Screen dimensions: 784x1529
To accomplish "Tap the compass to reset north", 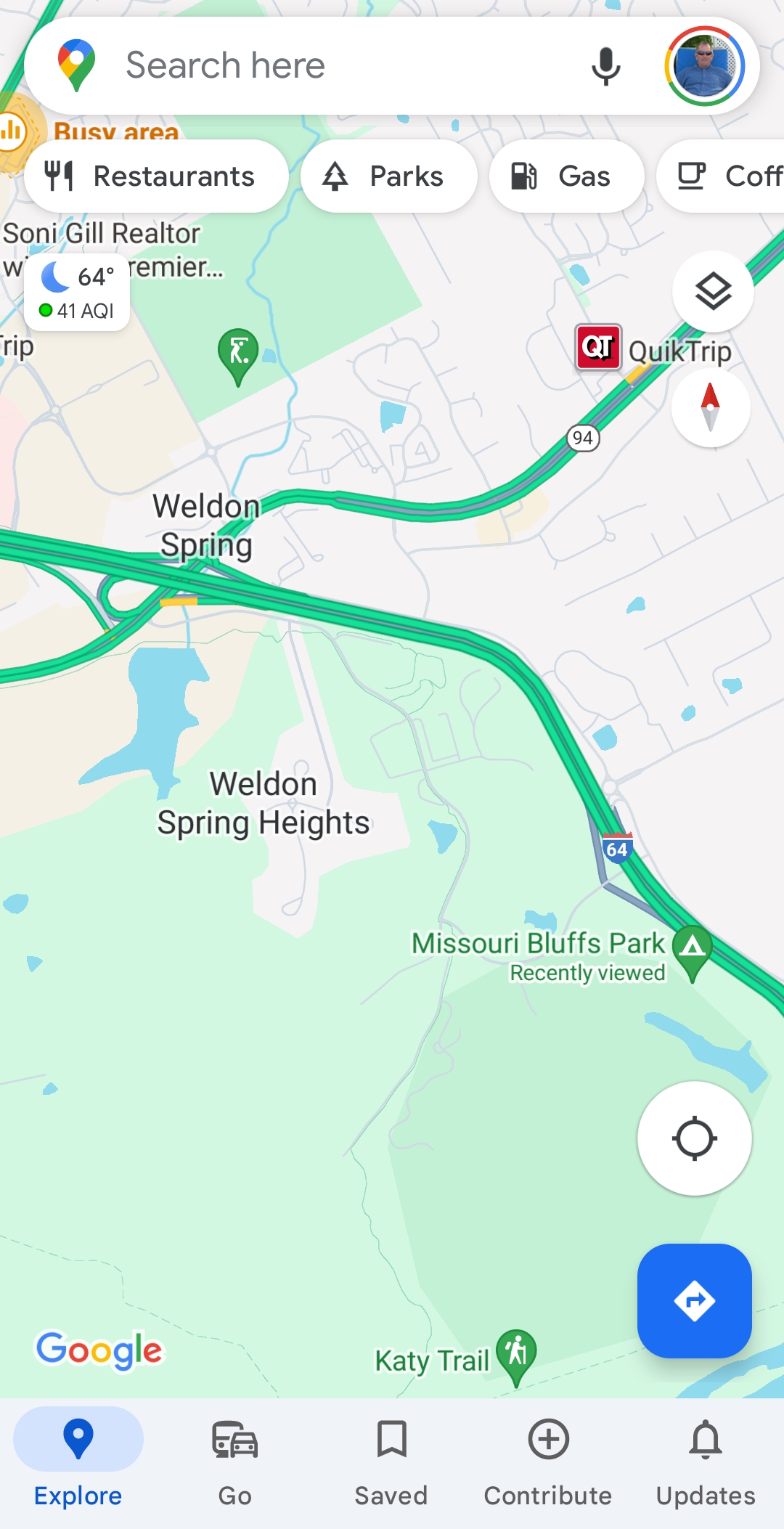I will (709, 408).
